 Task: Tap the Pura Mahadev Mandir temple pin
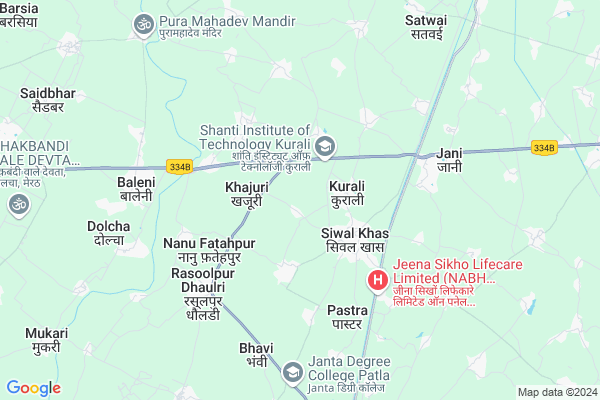click(144, 22)
